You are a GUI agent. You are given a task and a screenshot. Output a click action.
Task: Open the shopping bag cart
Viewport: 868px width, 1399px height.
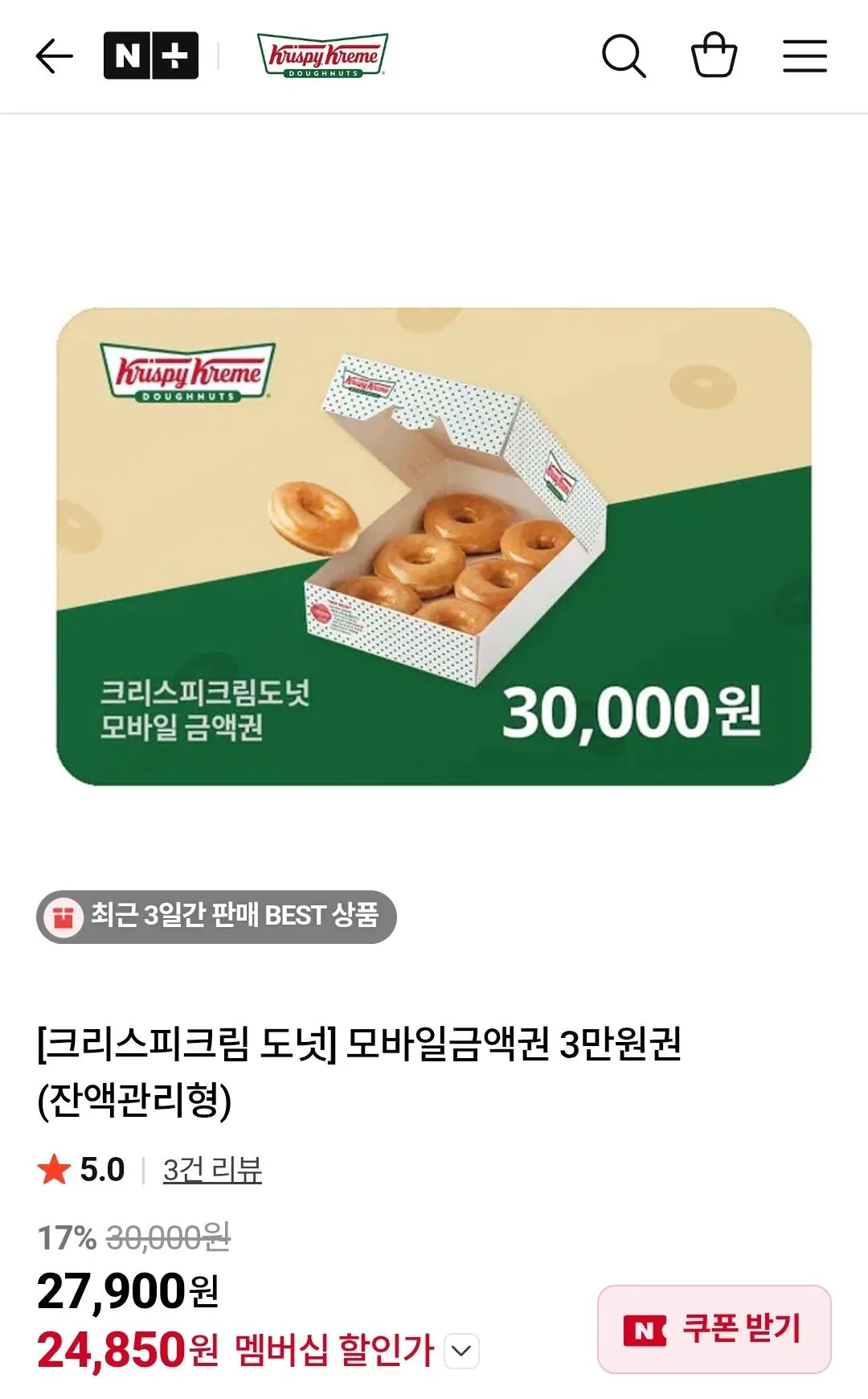click(x=715, y=56)
